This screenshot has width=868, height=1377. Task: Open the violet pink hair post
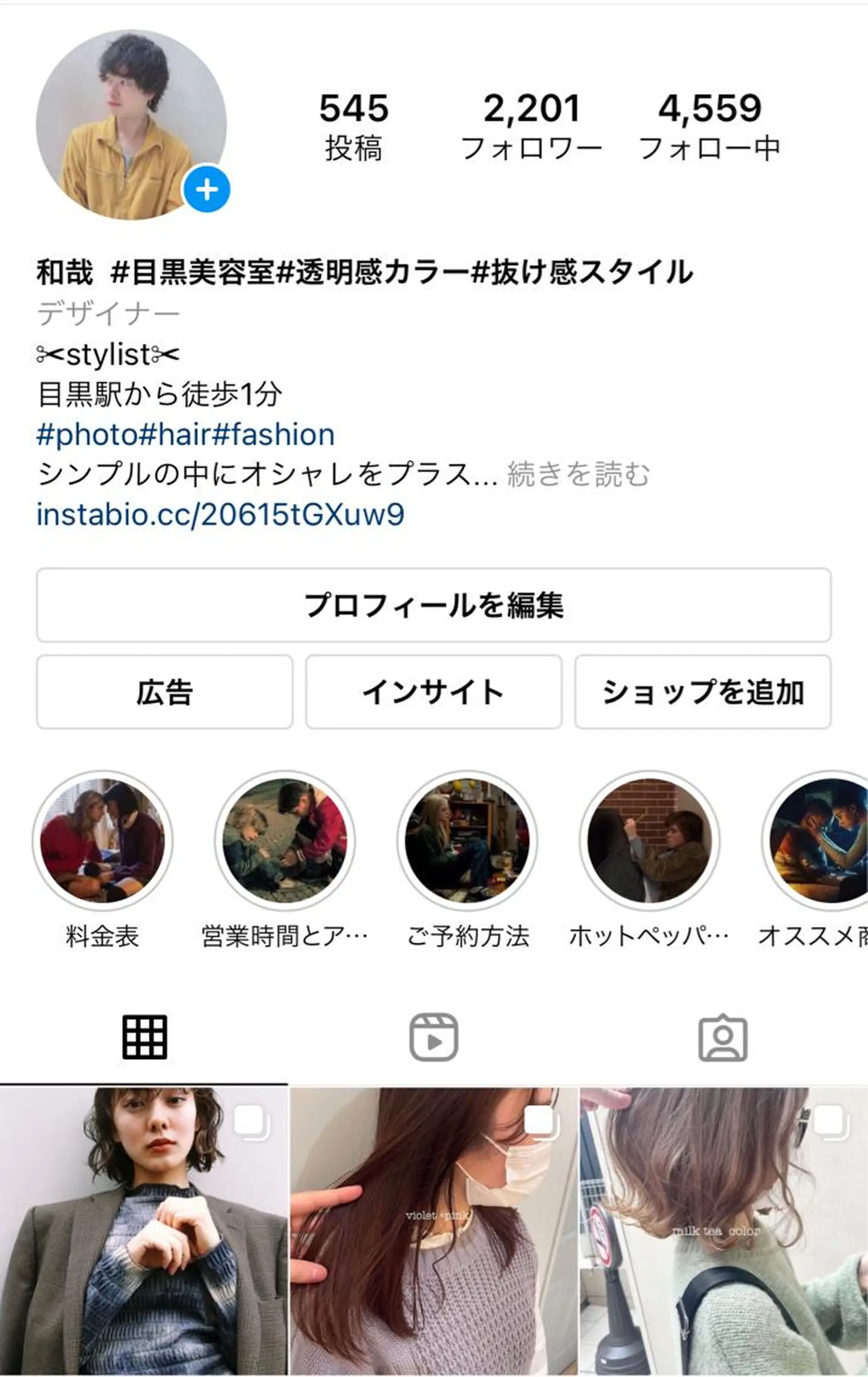[x=434, y=1230]
